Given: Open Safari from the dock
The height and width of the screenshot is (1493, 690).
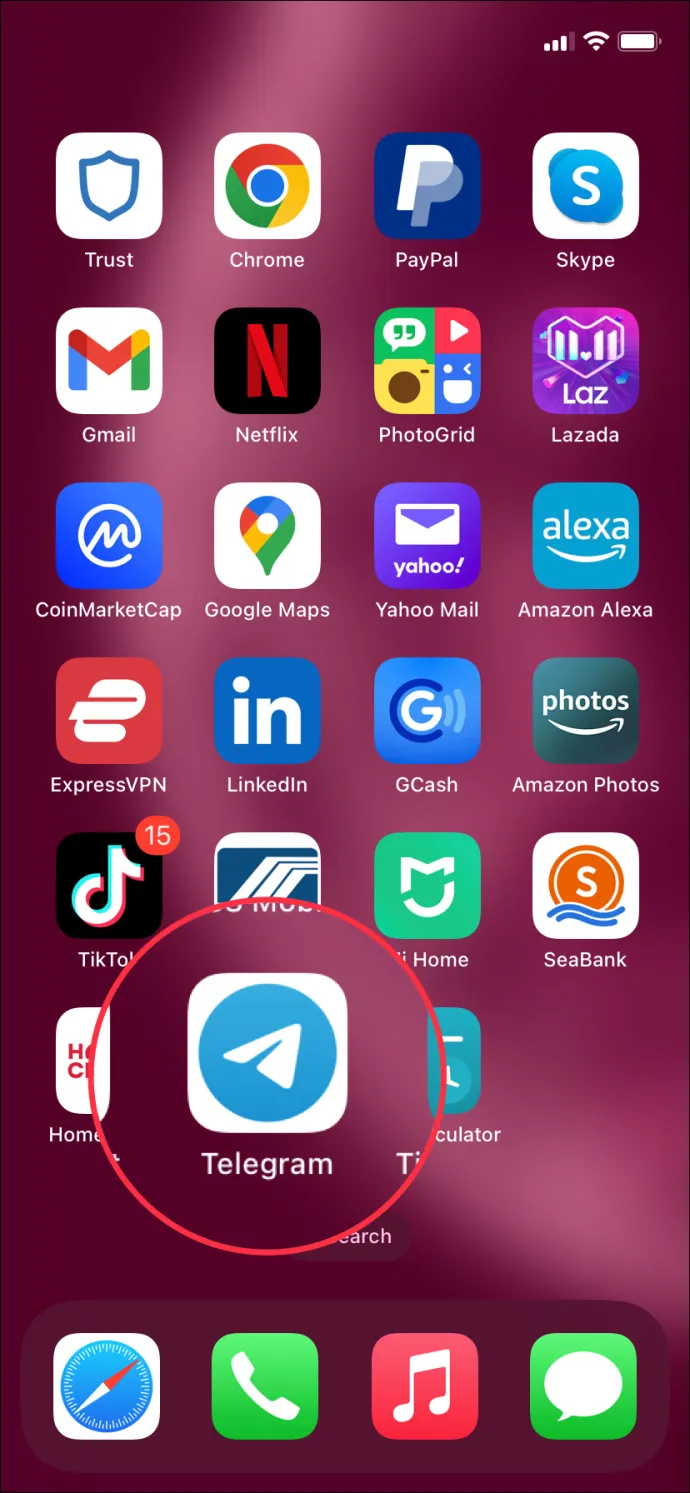Looking at the screenshot, I should [x=107, y=1386].
